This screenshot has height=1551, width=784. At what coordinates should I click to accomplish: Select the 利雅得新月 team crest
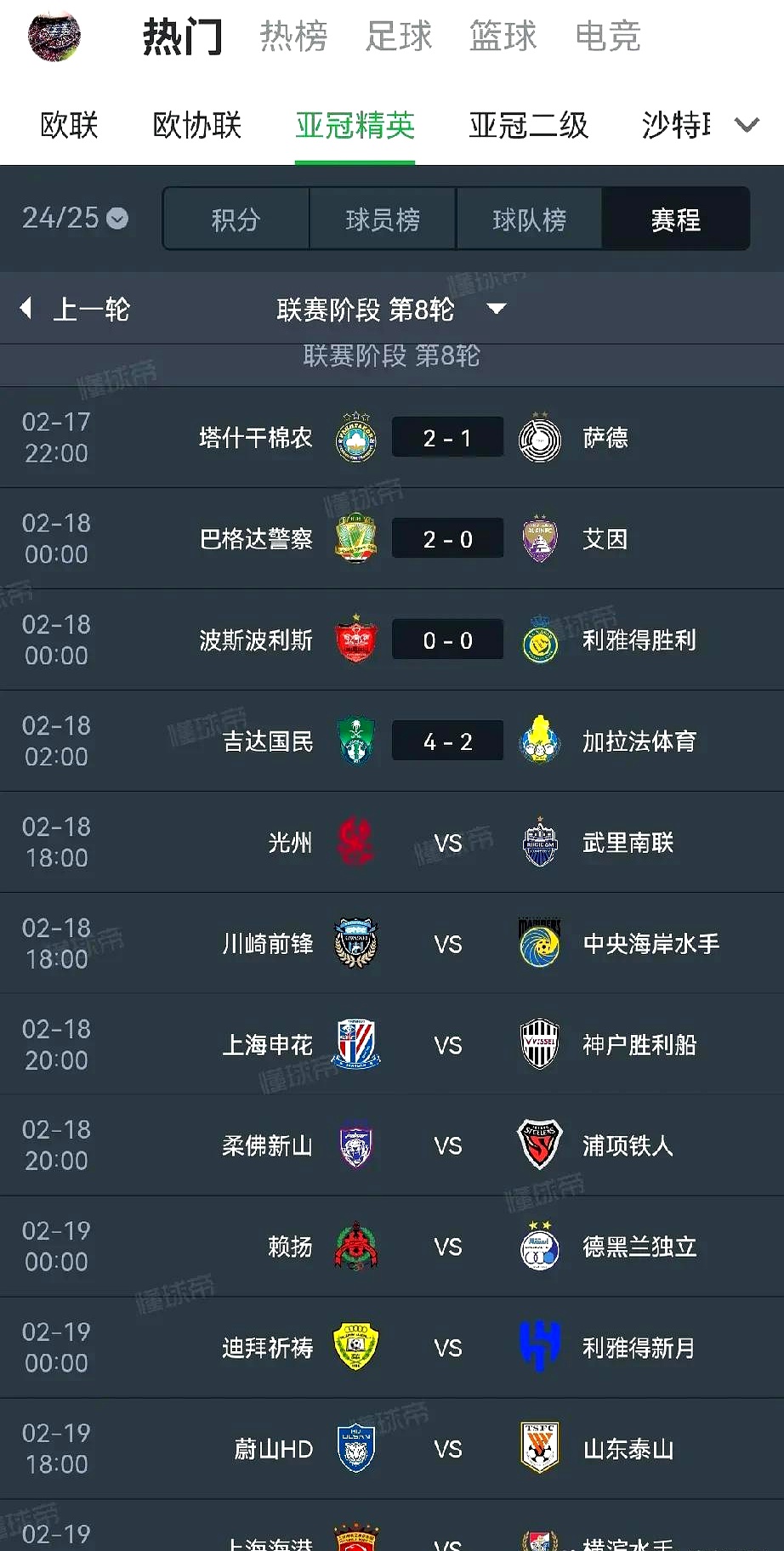[539, 1348]
